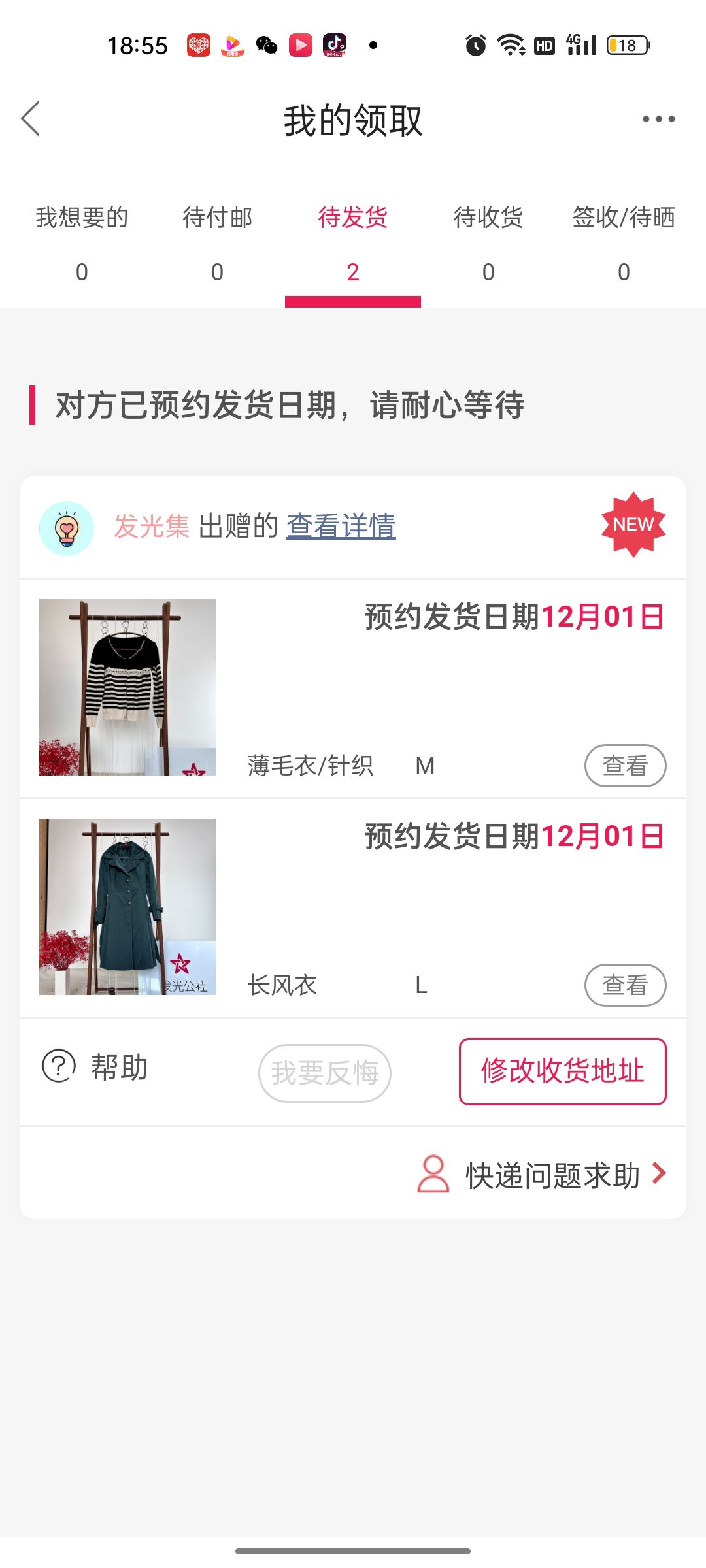Open the striped sweater photo

pyautogui.click(x=127, y=687)
